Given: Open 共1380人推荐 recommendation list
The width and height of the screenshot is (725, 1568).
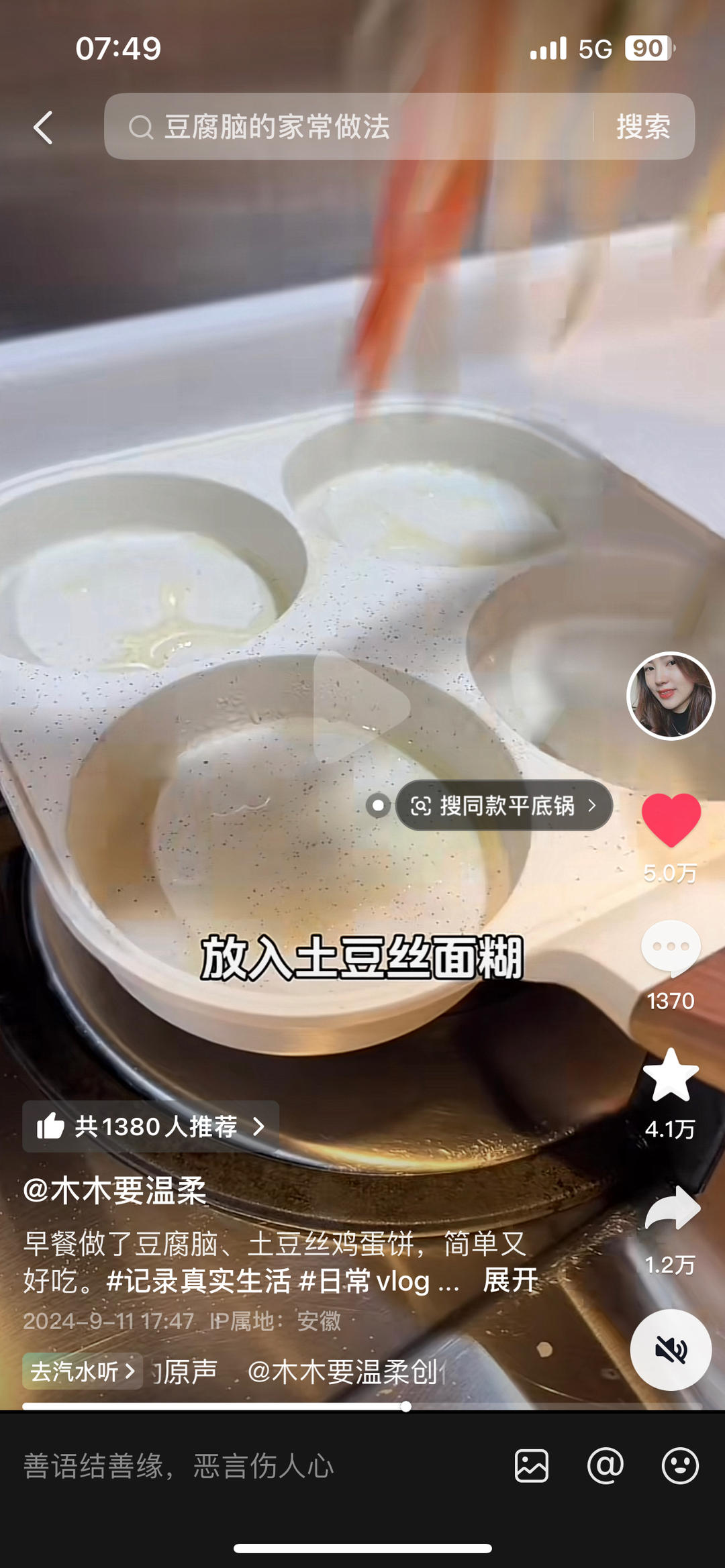Looking at the screenshot, I should [151, 1127].
